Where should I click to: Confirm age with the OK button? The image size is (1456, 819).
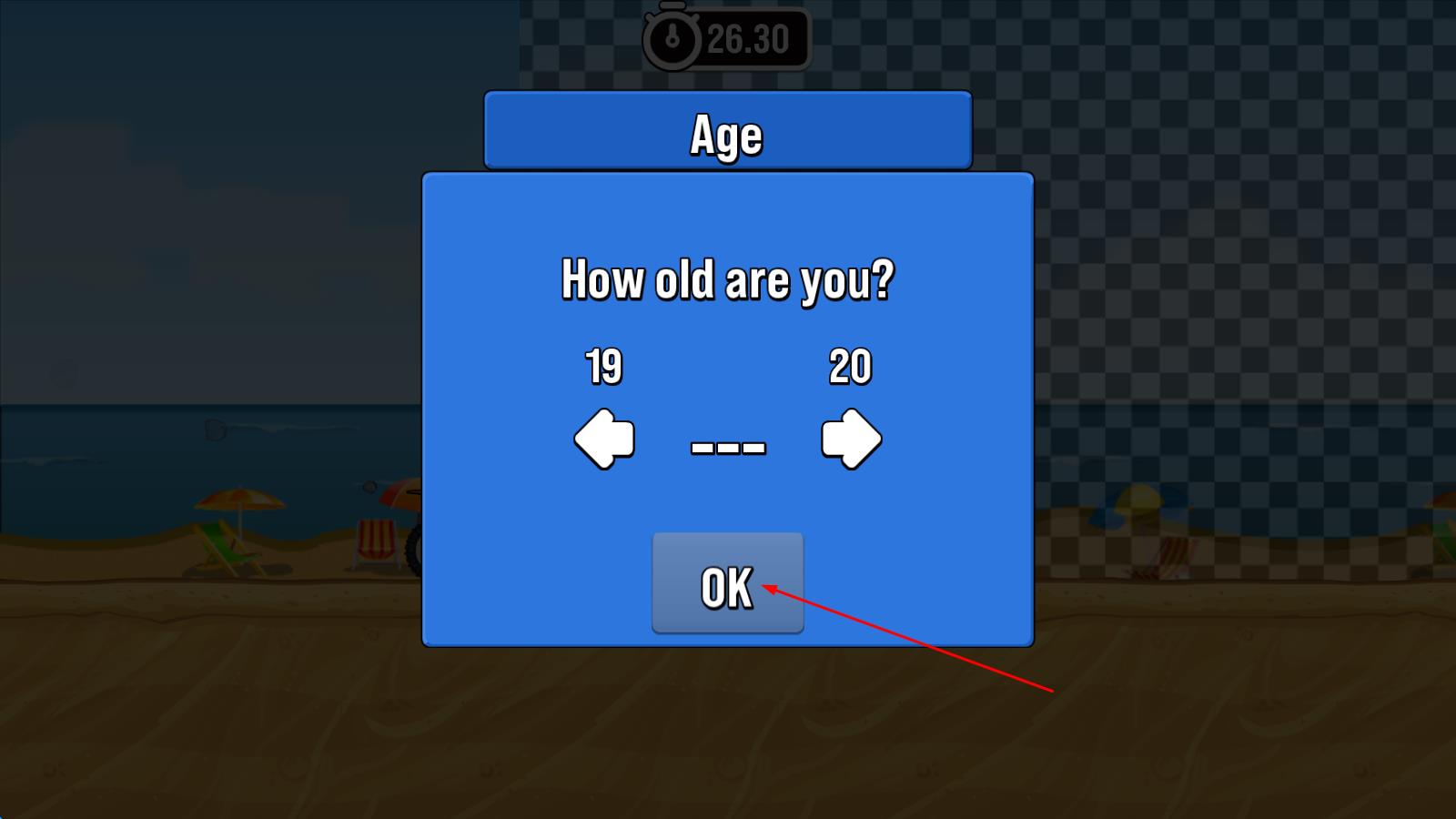click(x=727, y=583)
